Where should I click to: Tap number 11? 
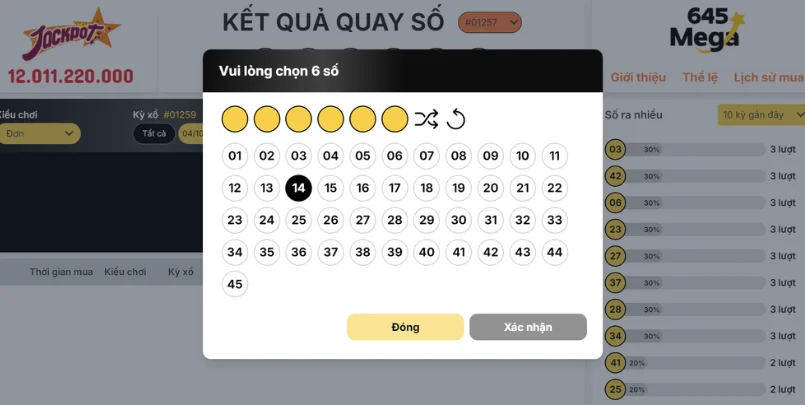point(554,156)
